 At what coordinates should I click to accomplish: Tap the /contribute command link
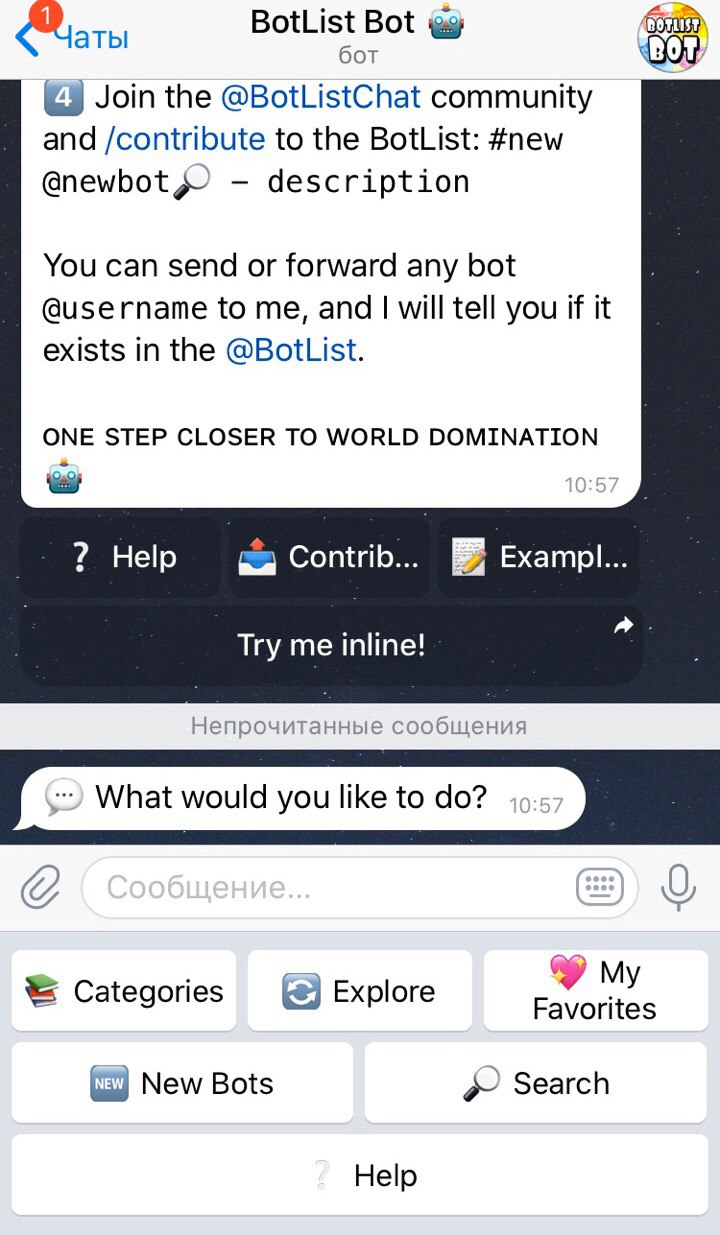[185, 138]
